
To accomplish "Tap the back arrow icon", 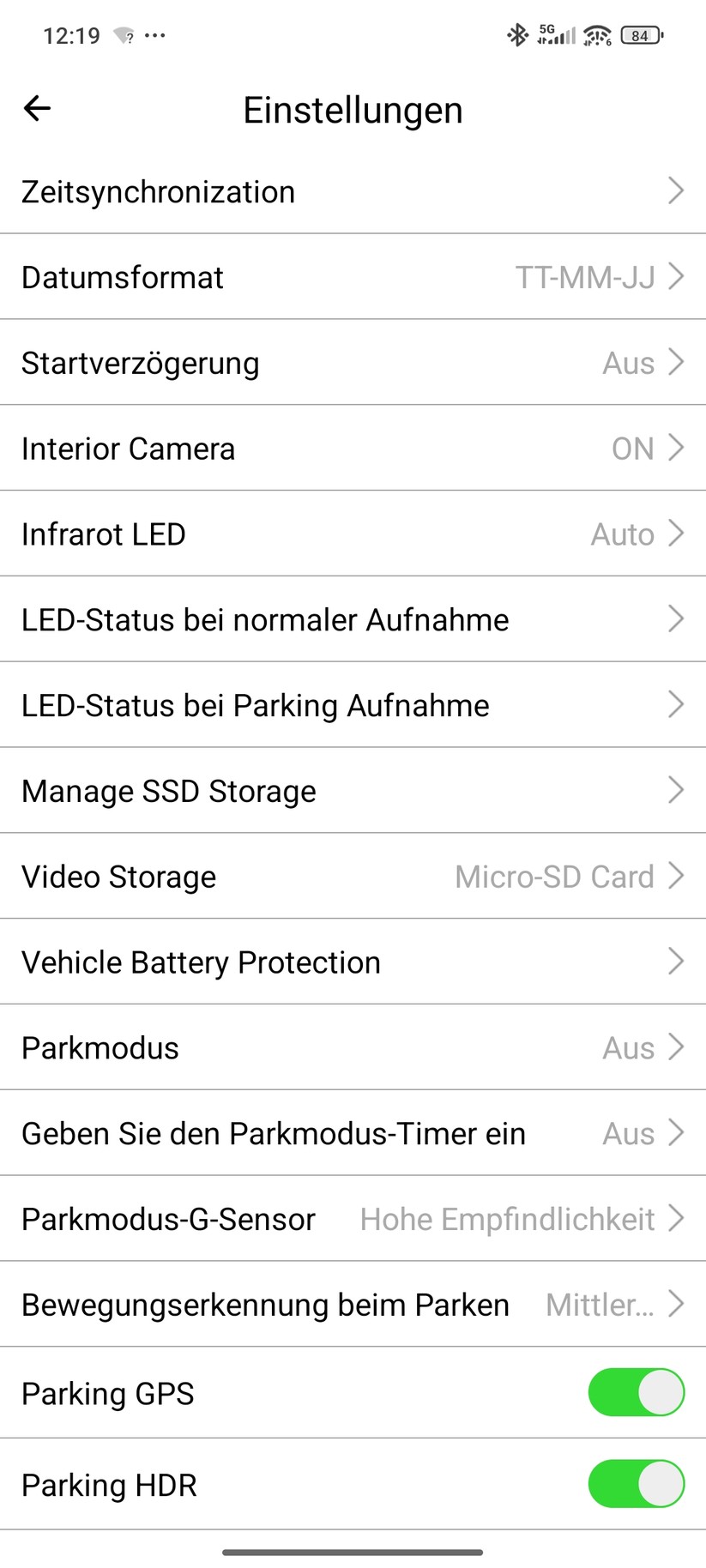I will 36,108.
